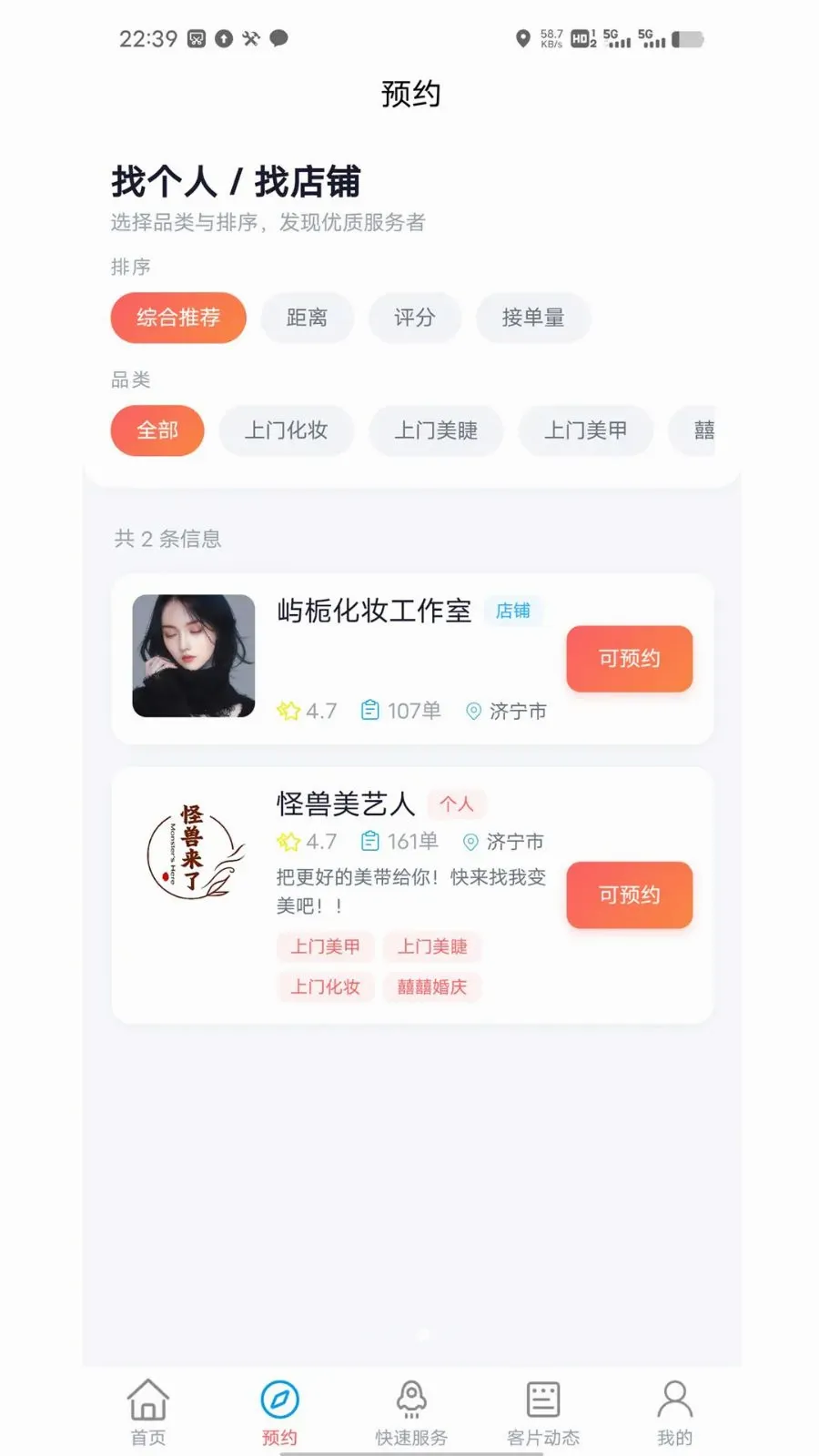Sort providers by 距离
This screenshot has width=819, height=1456.
pyautogui.click(x=307, y=318)
